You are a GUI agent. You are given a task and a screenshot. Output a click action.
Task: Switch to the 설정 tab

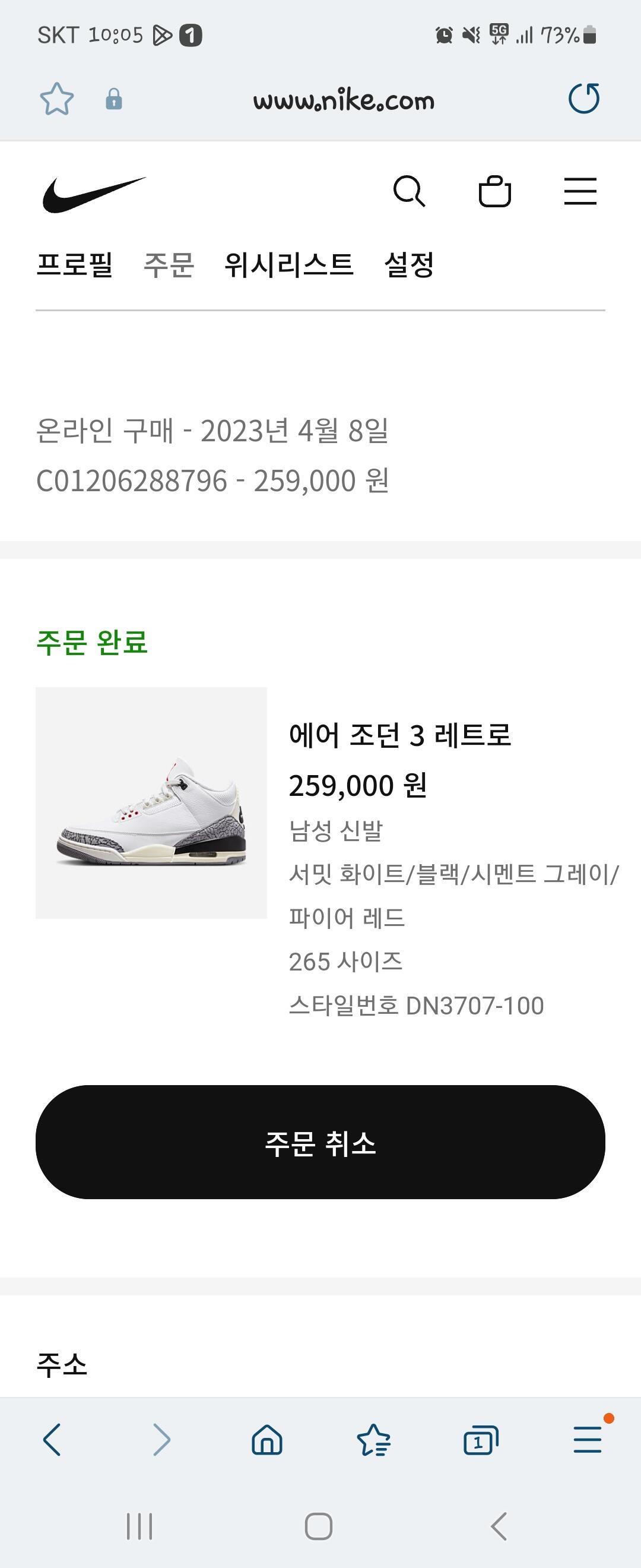(410, 265)
